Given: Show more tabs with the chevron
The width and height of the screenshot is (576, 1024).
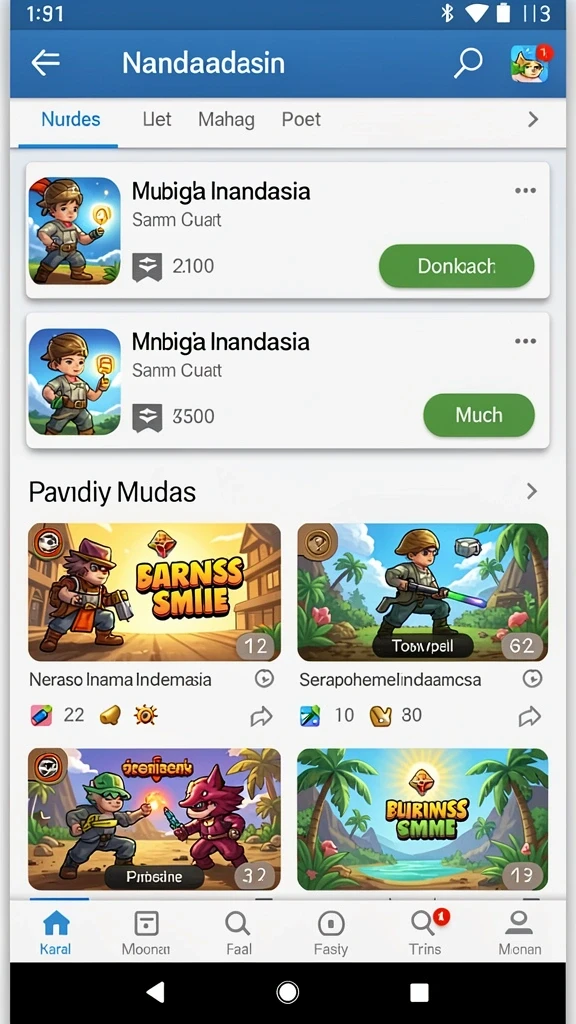Looking at the screenshot, I should (x=533, y=120).
